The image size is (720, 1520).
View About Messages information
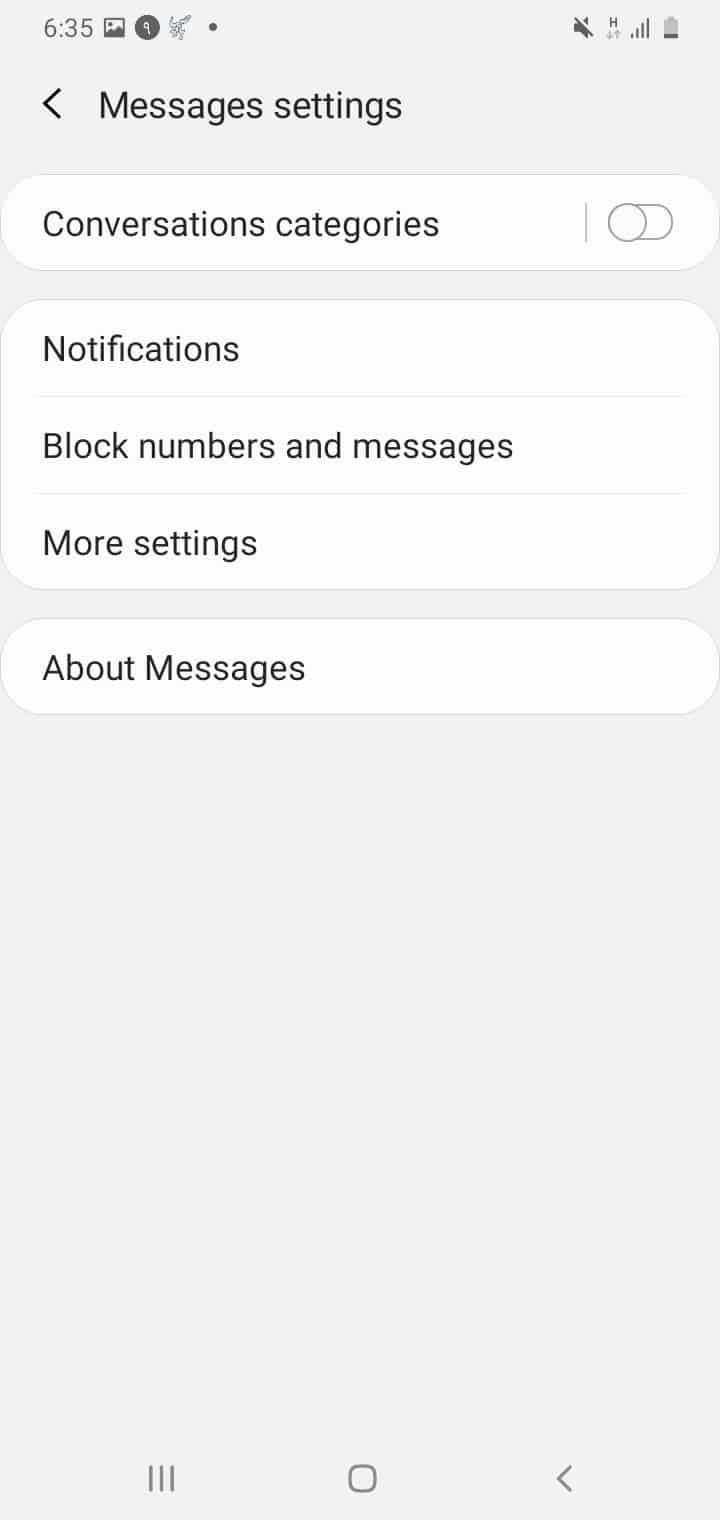coord(173,667)
